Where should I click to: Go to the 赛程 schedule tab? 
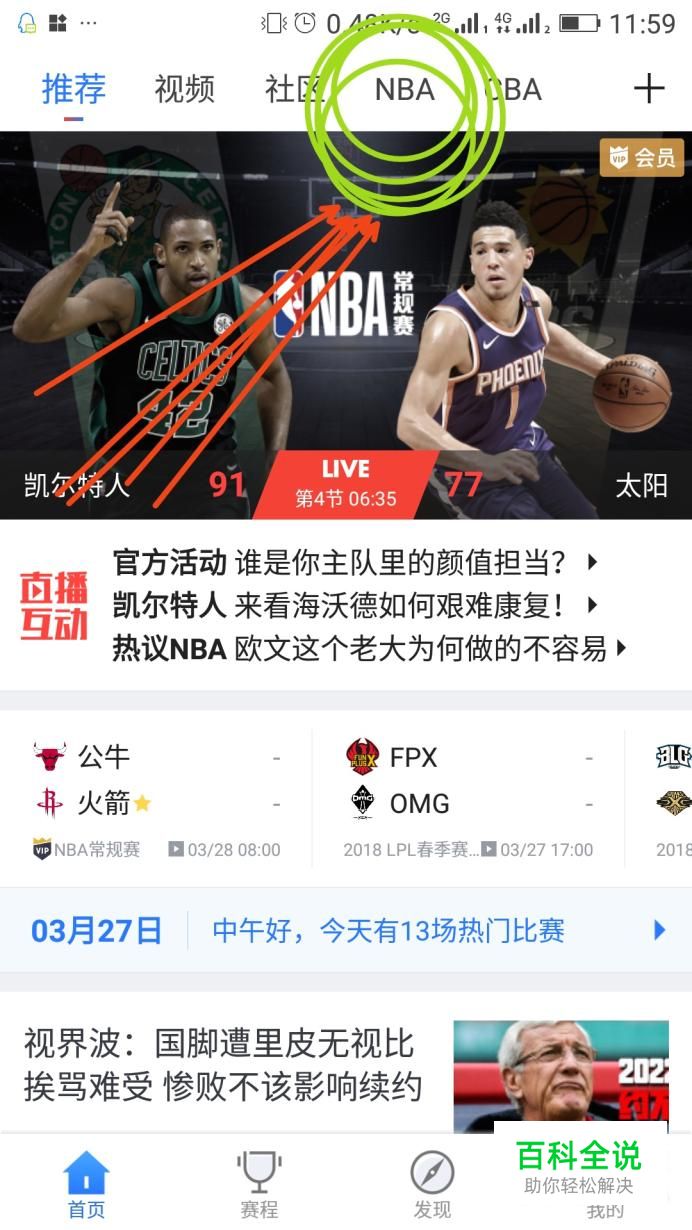coord(259,1185)
